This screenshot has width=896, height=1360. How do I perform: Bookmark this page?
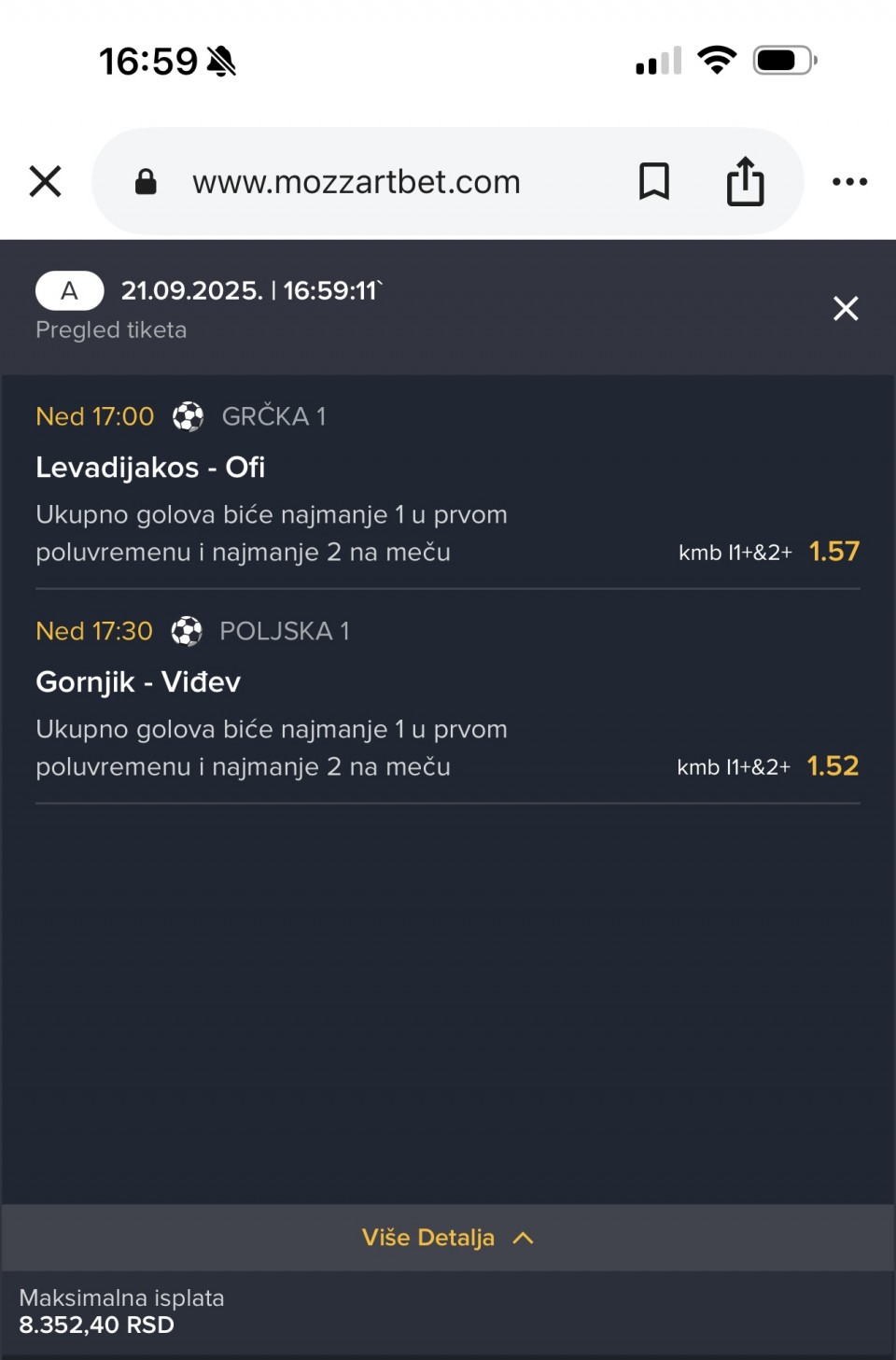tap(653, 181)
